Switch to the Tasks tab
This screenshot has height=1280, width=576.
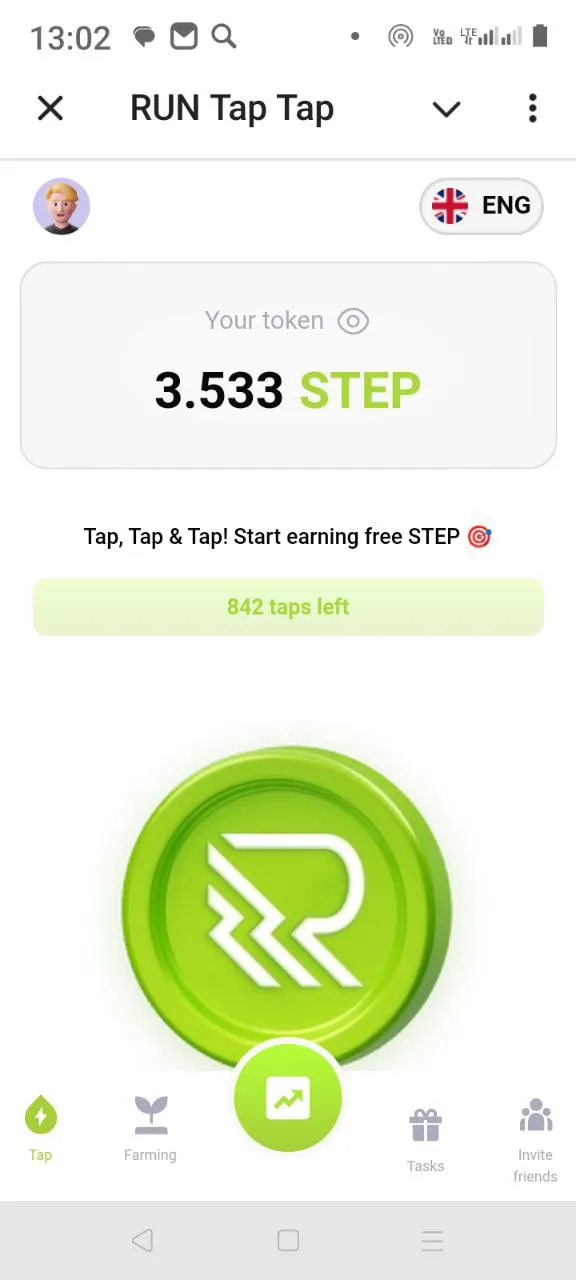426,1138
